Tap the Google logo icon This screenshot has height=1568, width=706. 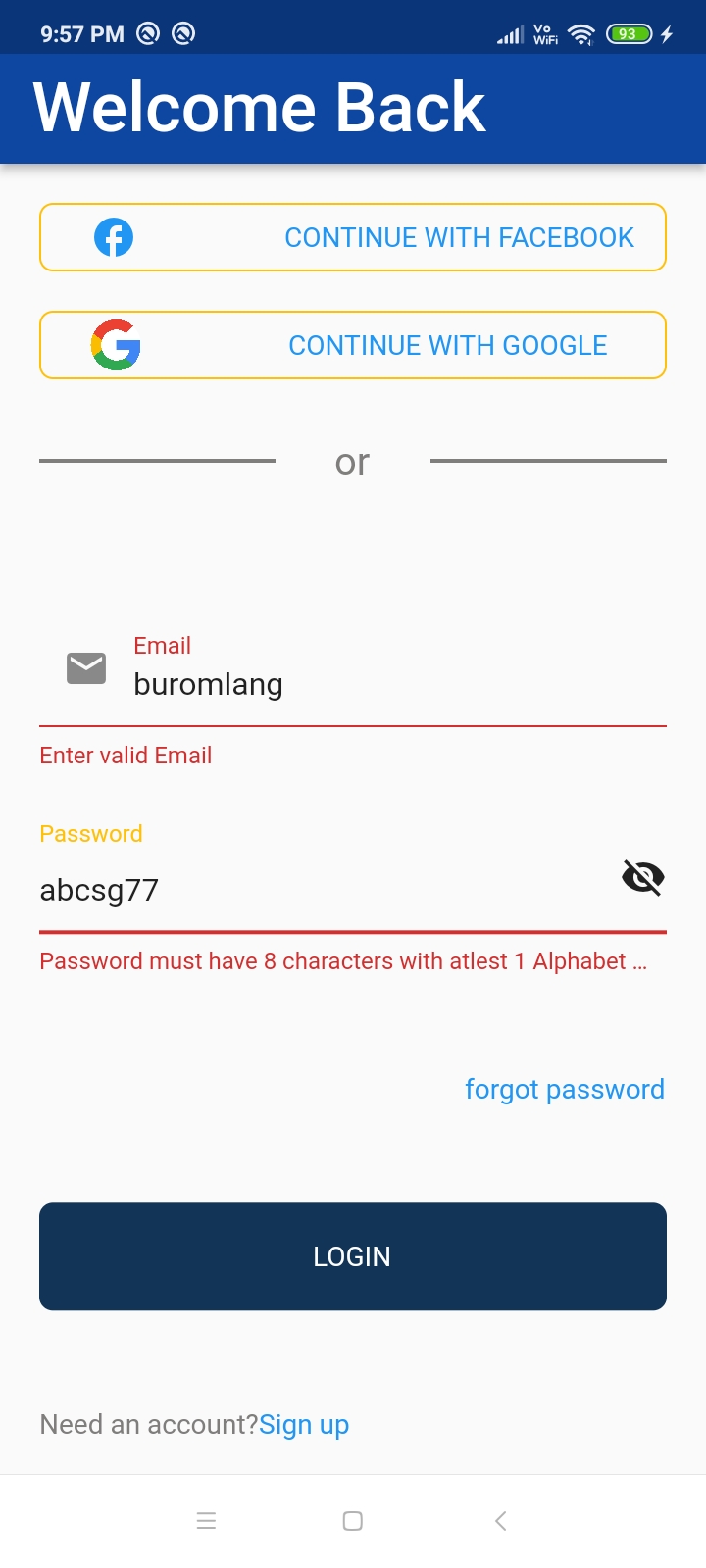[x=116, y=345]
